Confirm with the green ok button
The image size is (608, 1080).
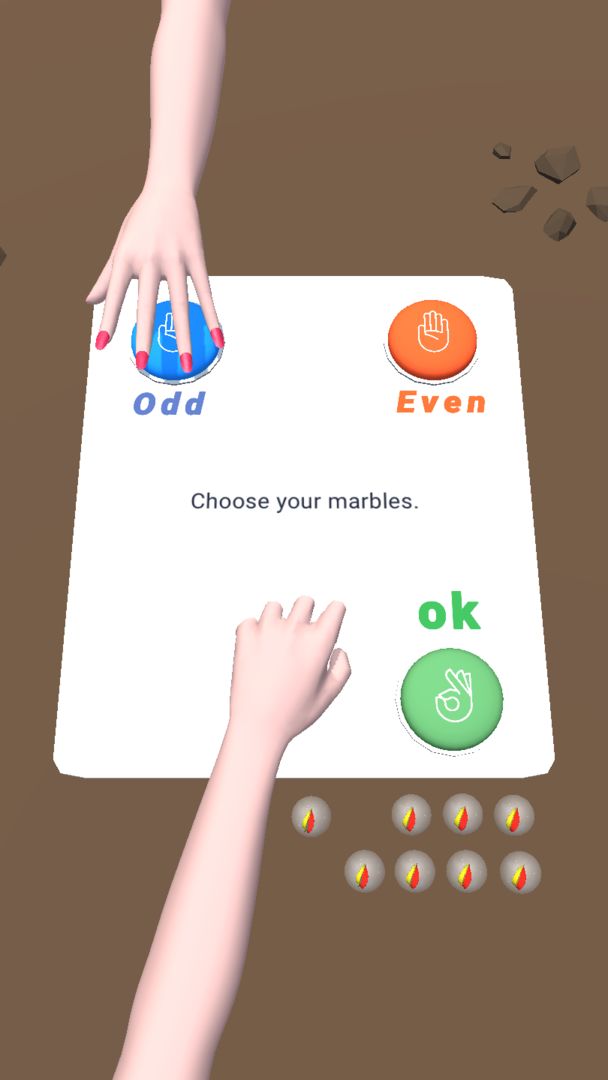click(451, 697)
